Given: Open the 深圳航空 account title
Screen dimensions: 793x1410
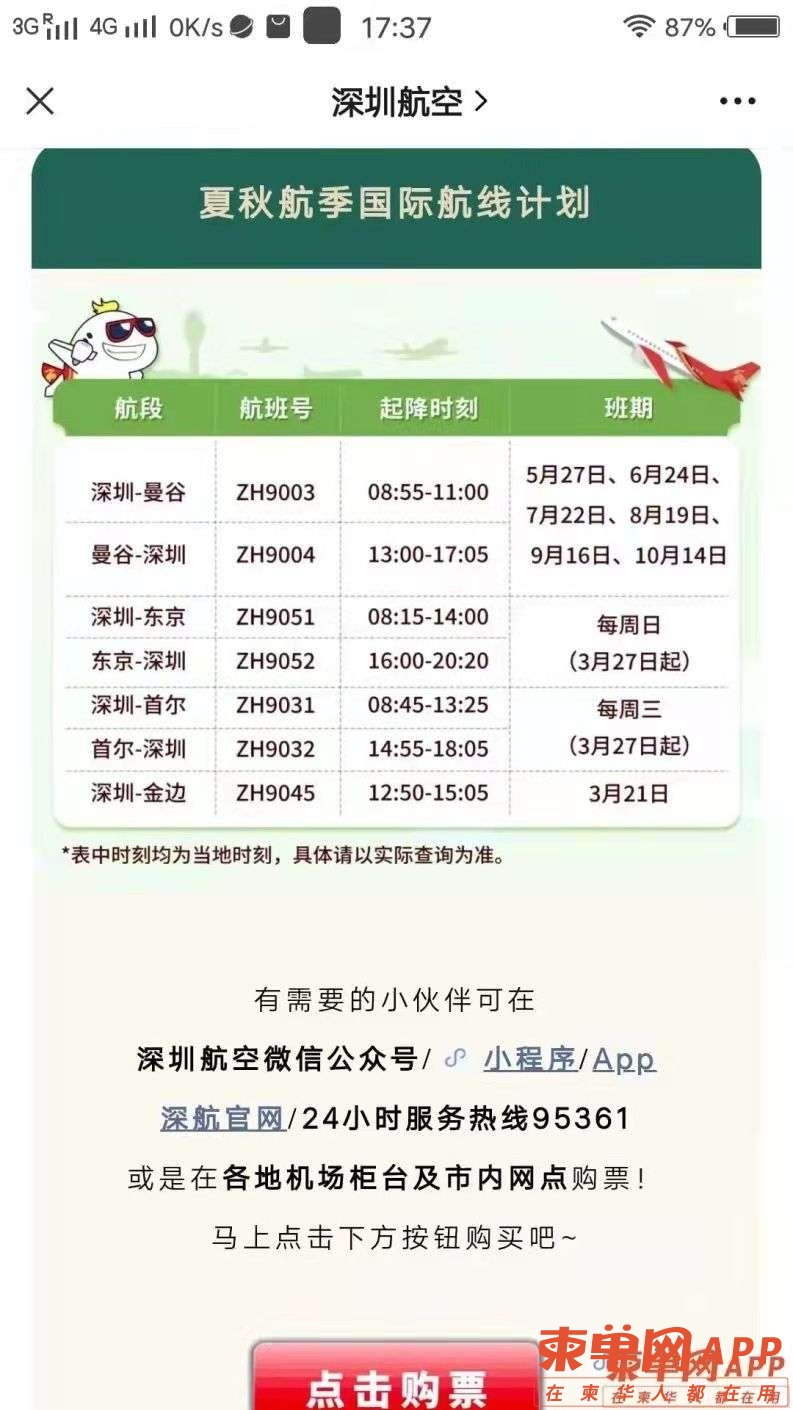Looking at the screenshot, I should point(408,101).
